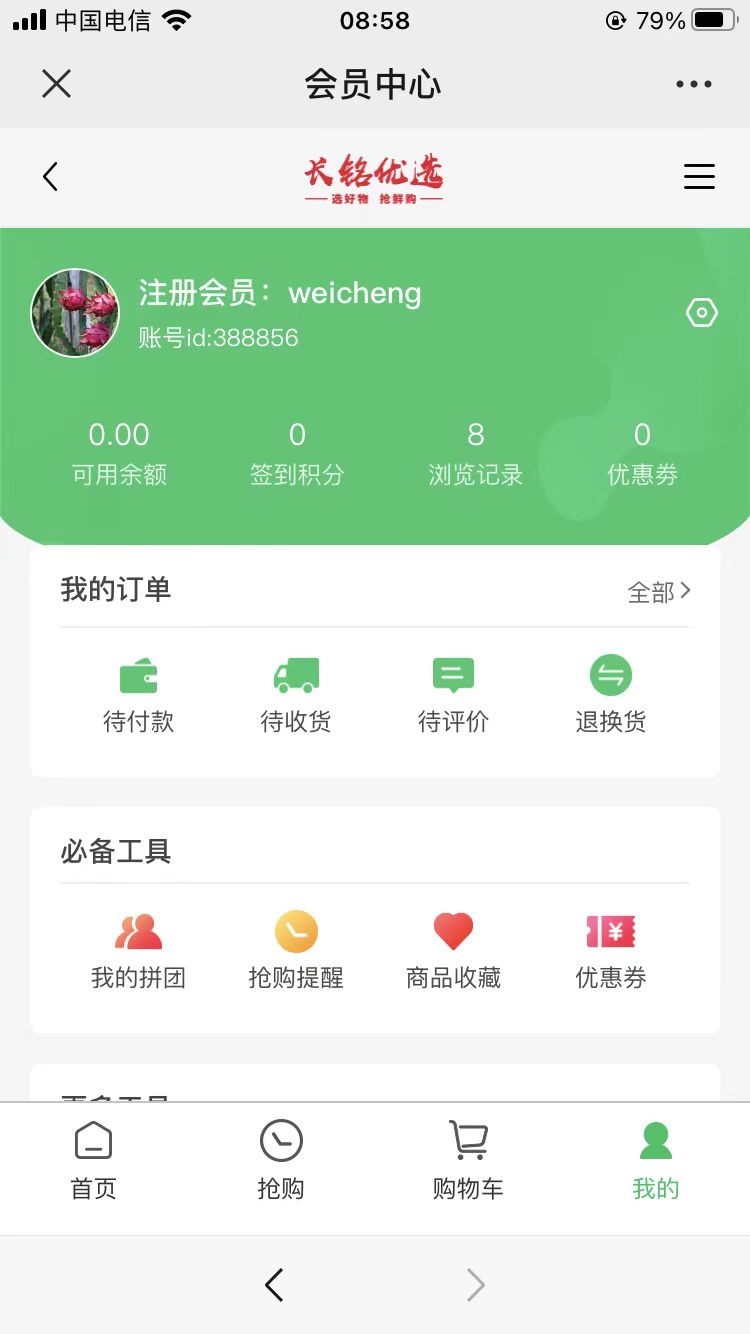Open 待评价 orders
The height and width of the screenshot is (1334, 750).
453,695
